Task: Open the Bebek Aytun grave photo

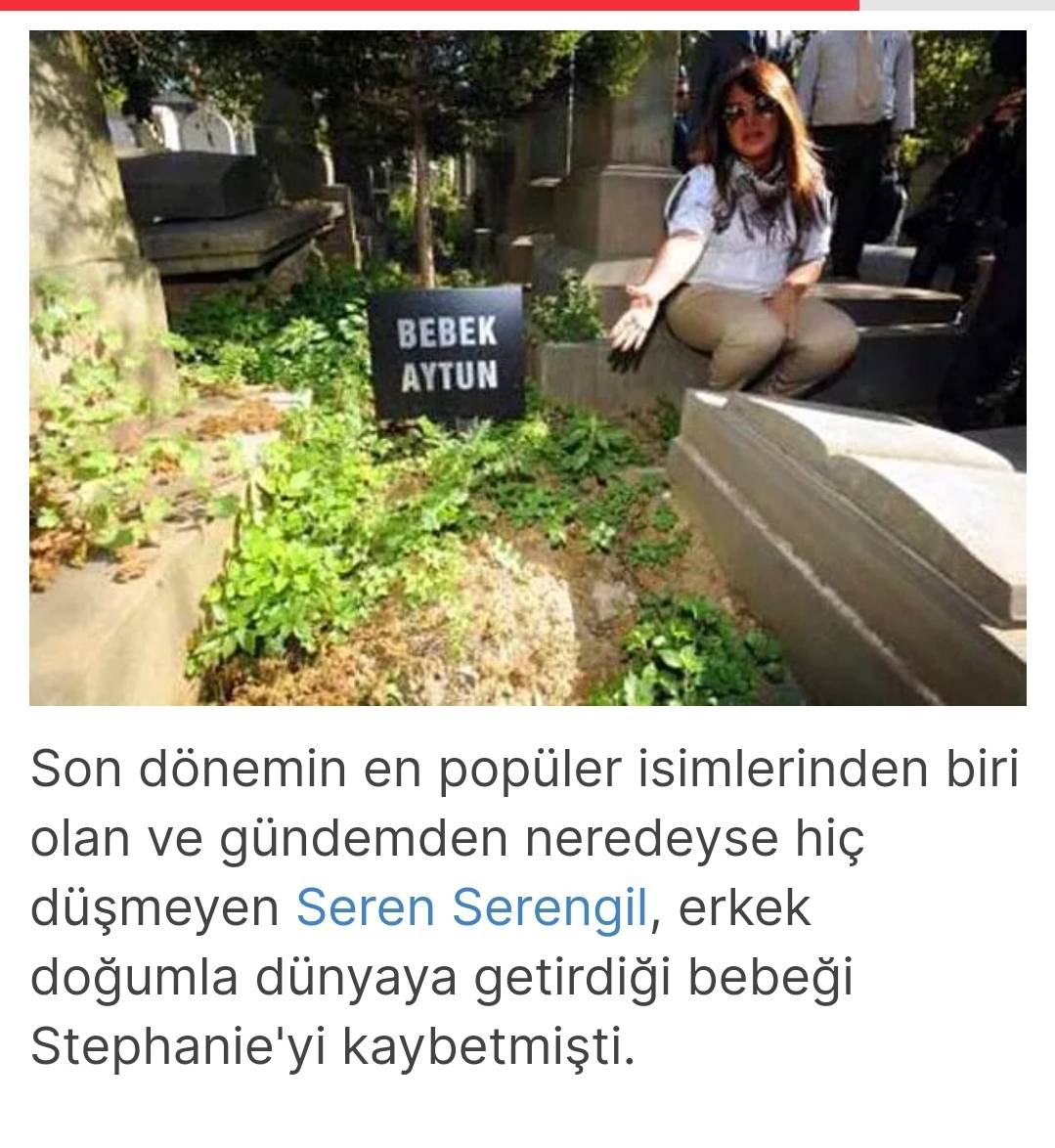Action: 528,368
